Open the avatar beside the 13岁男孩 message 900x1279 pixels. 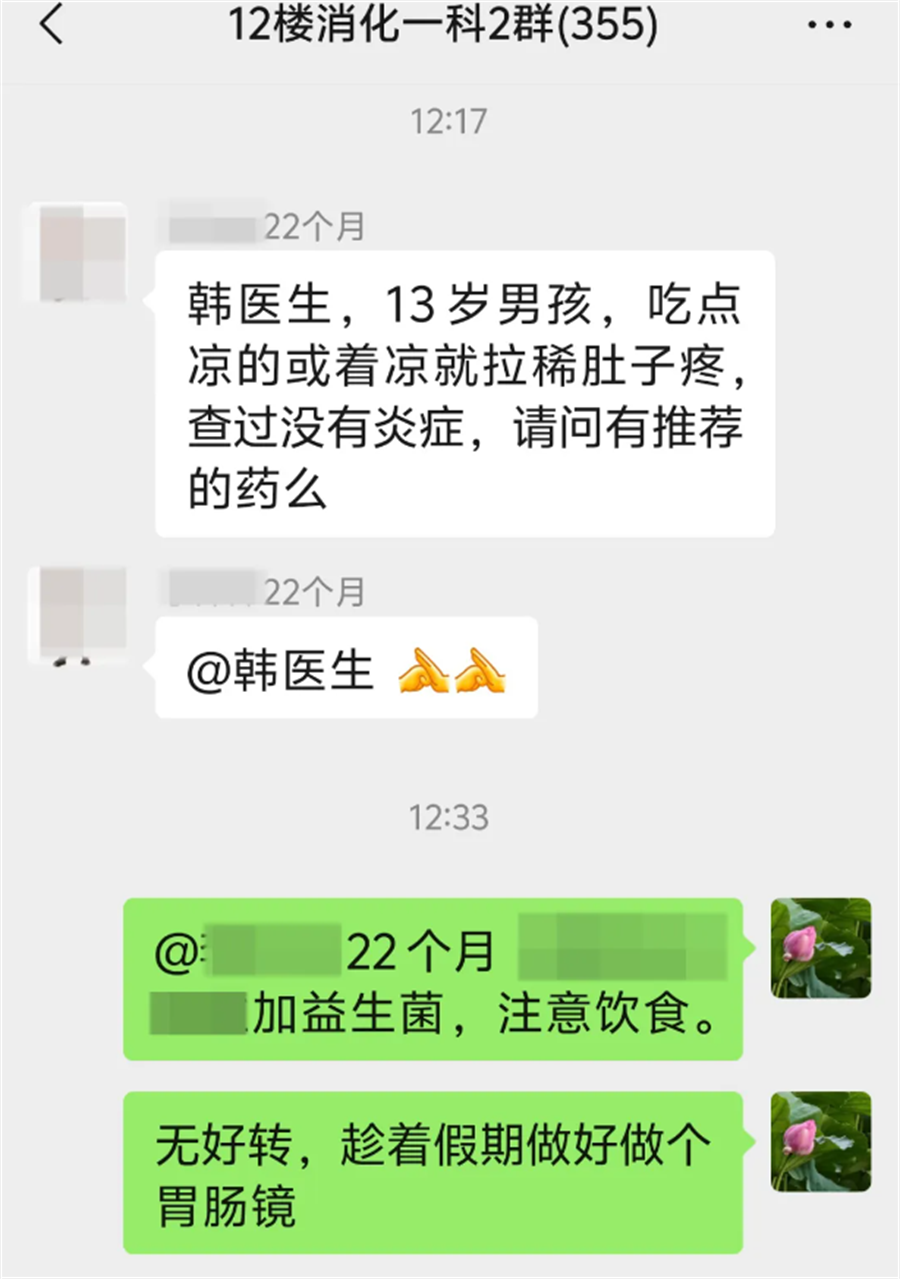(x=77, y=253)
